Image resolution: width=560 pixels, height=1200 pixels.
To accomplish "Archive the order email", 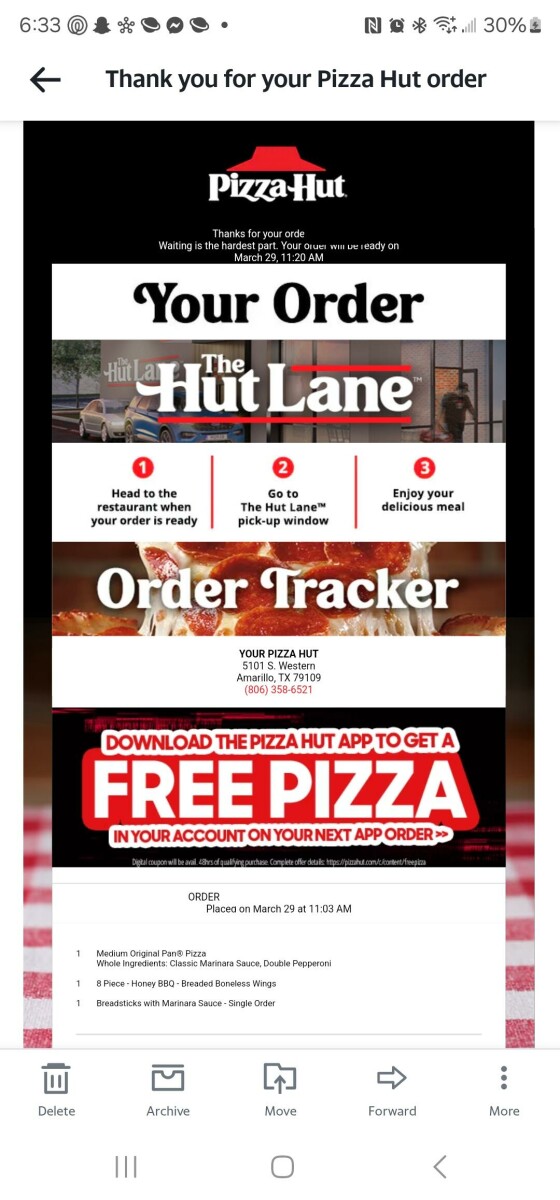I will coord(168,1090).
